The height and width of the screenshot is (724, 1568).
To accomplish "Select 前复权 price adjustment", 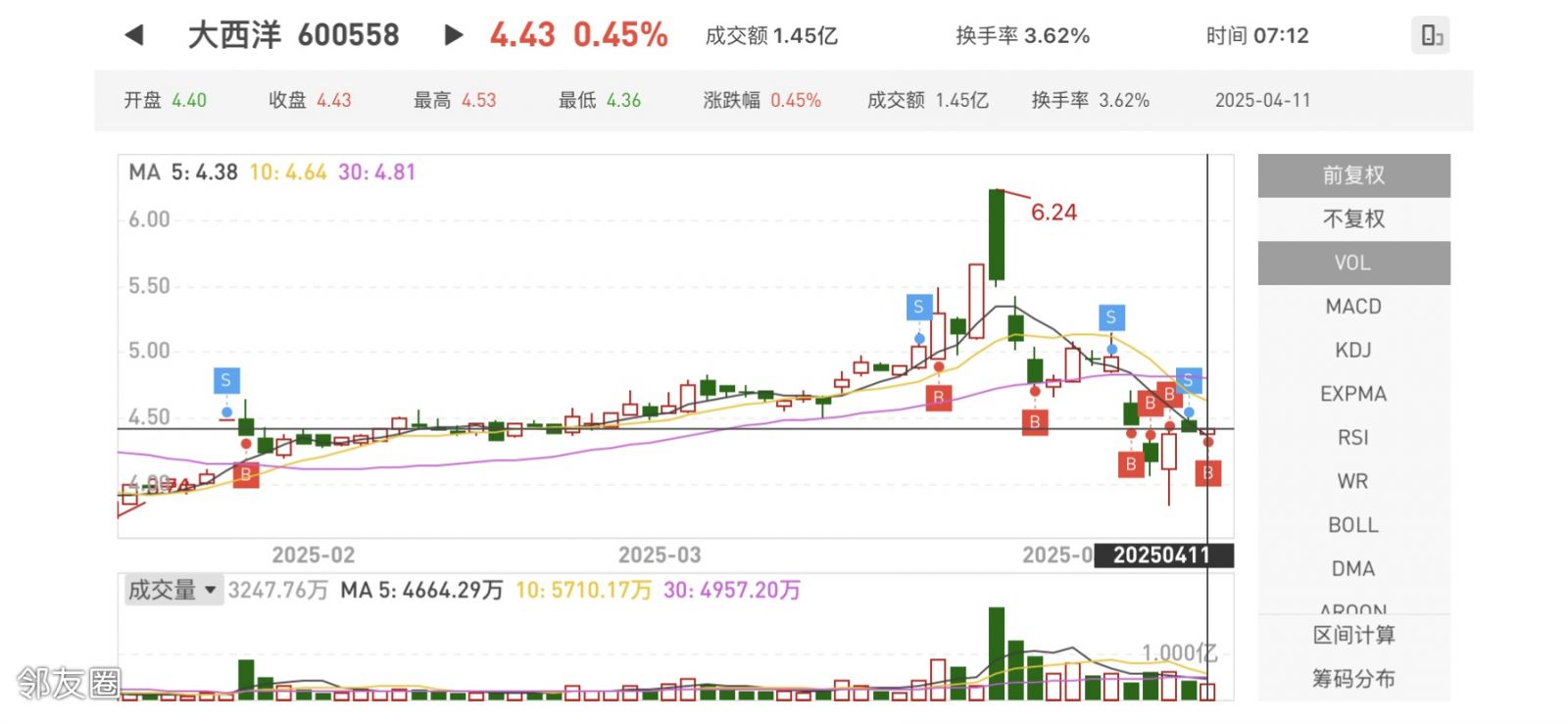I will (x=1353, y=175).
